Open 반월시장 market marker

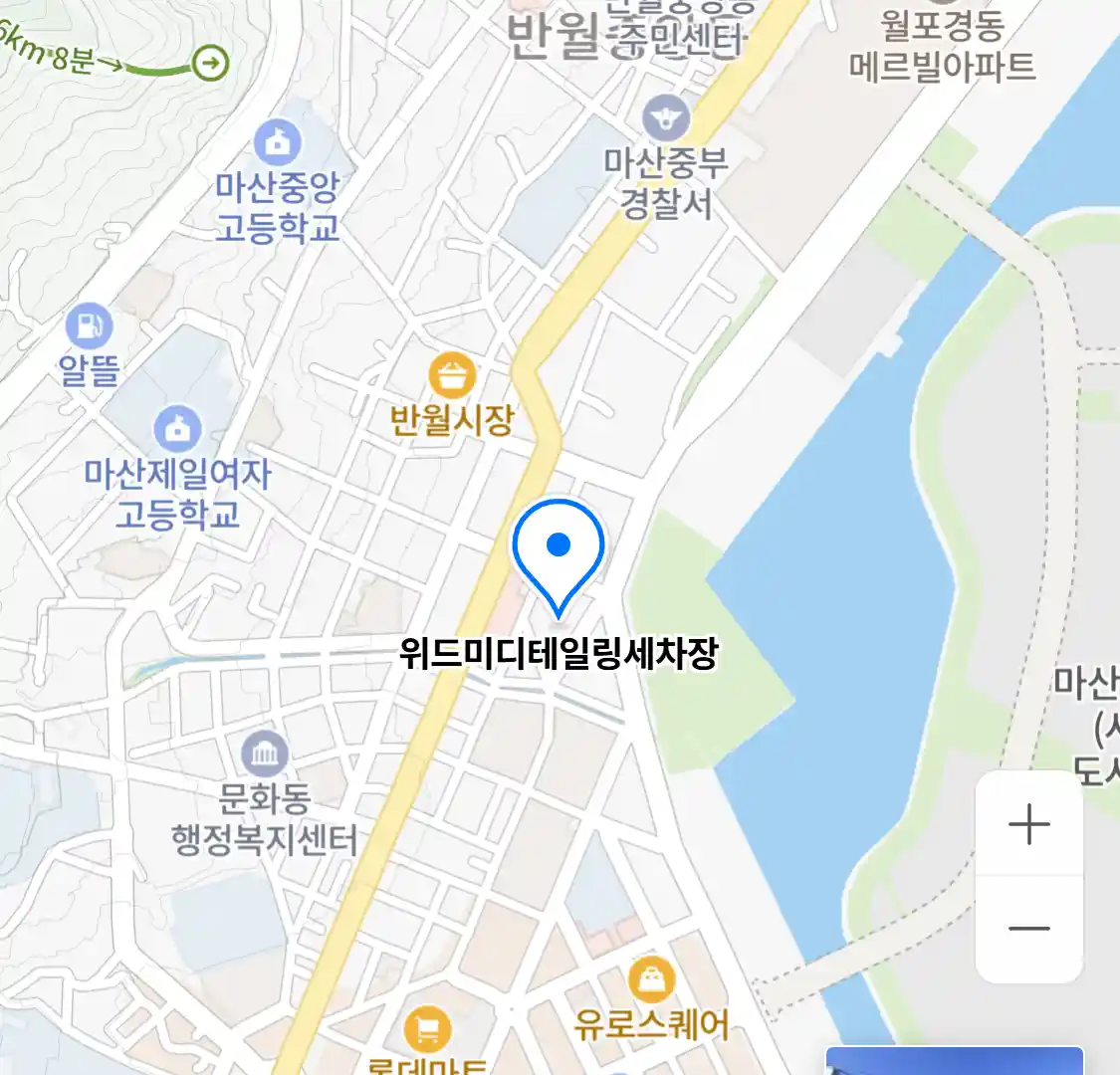452,376
